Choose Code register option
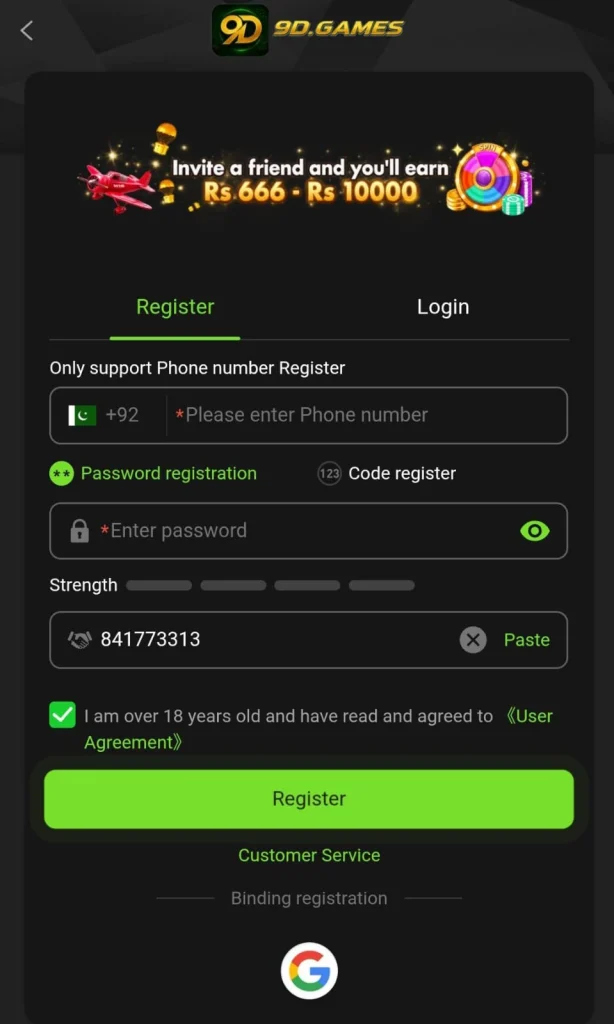This screenshot has width=614, height=1024. pos(387,473)
